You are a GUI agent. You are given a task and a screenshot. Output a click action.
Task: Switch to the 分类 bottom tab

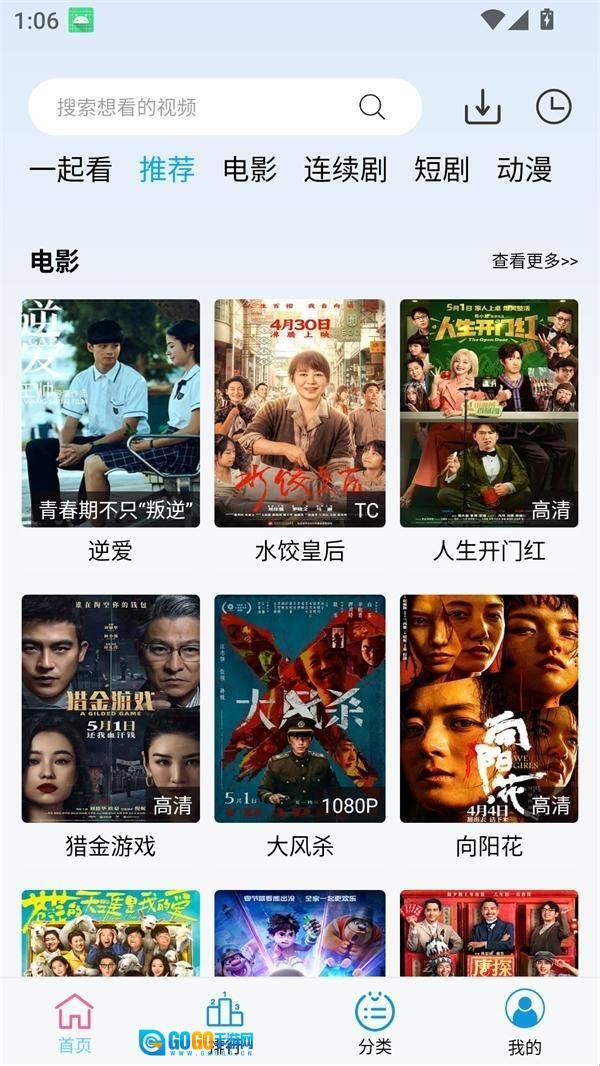375,1022
